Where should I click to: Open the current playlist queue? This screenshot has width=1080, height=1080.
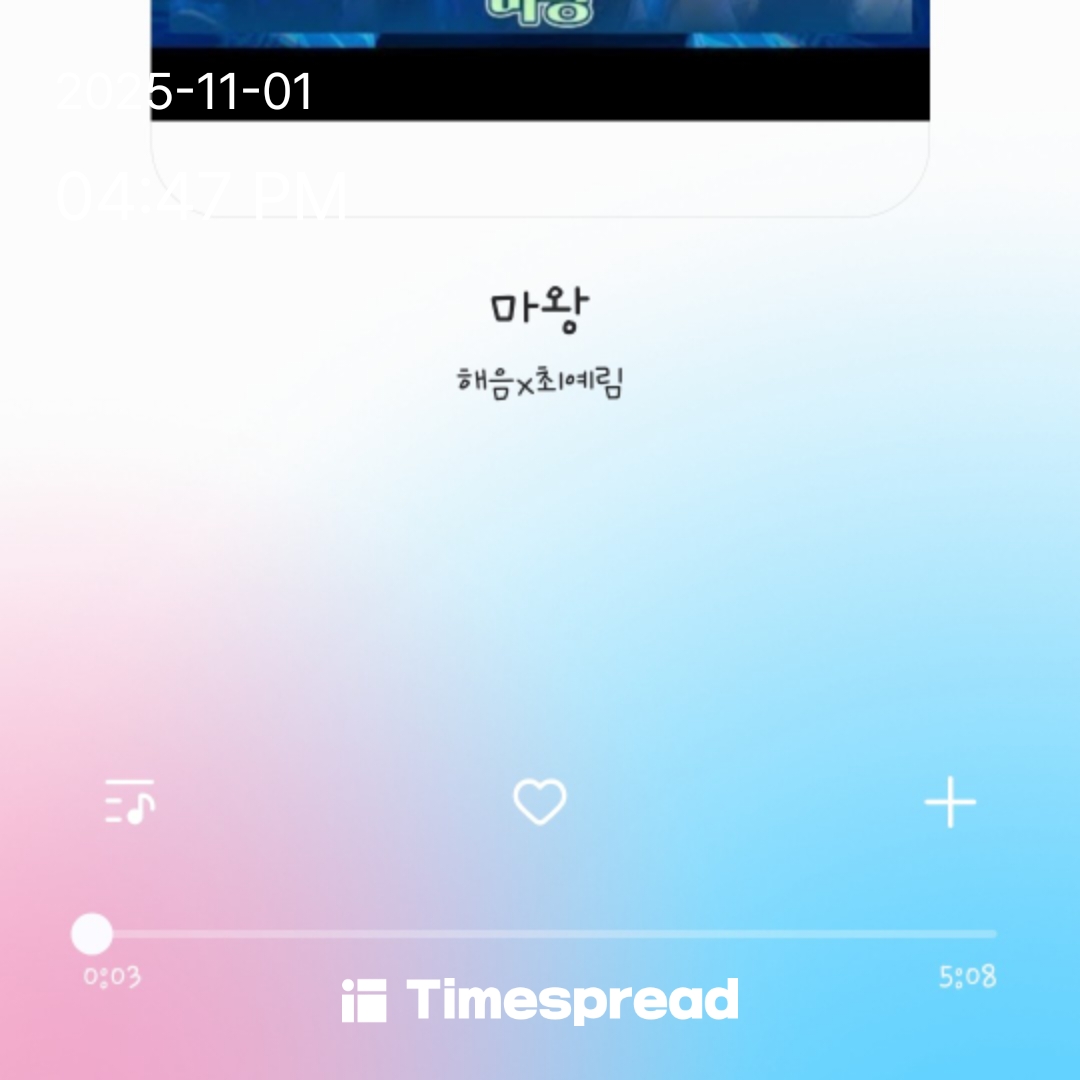point(130,802)
